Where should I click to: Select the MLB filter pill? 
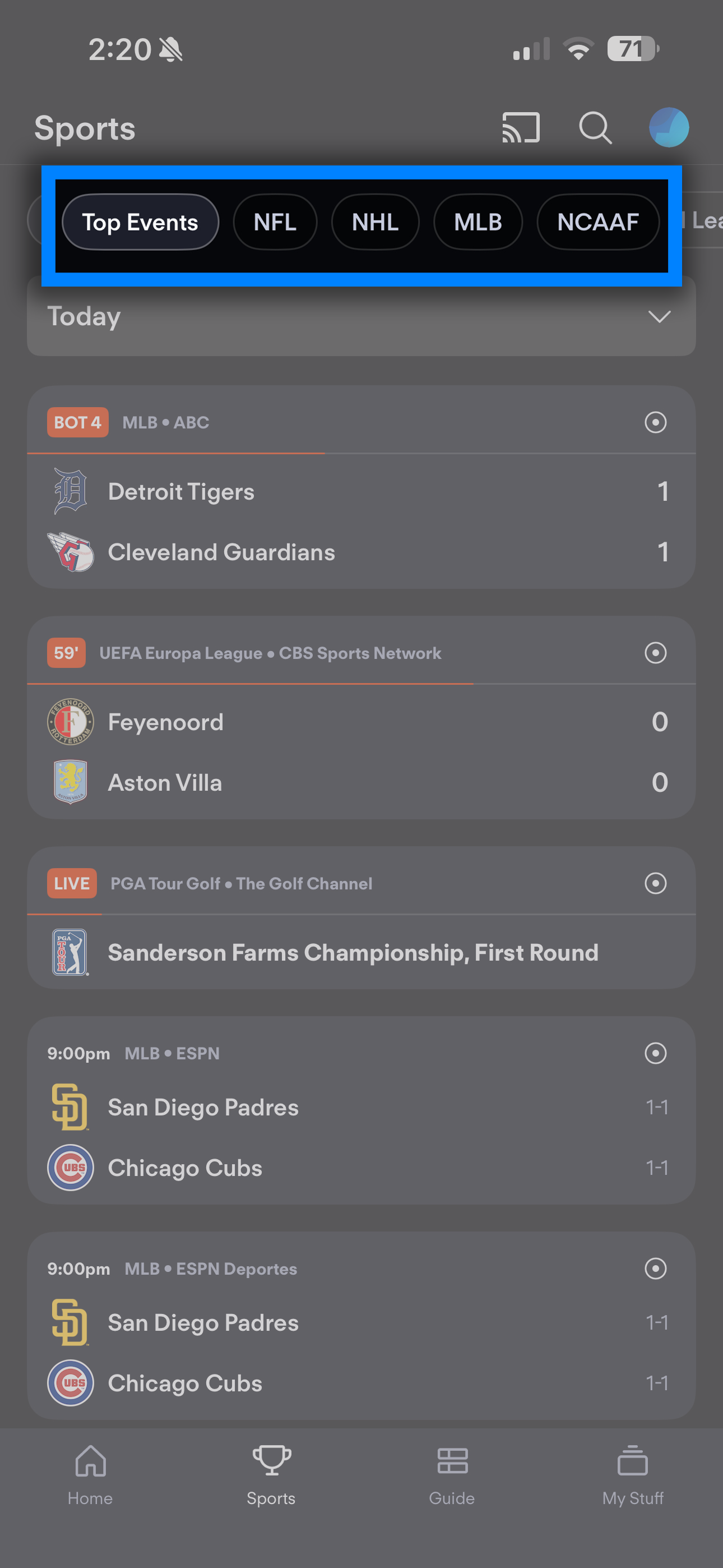(478, 222)
